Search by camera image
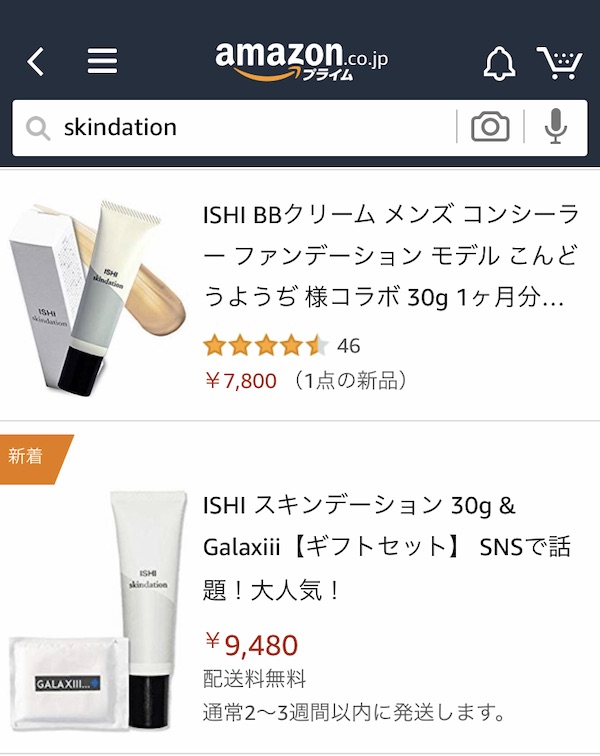The height and width of the screenshot is (756, 600). pos(490,127)
